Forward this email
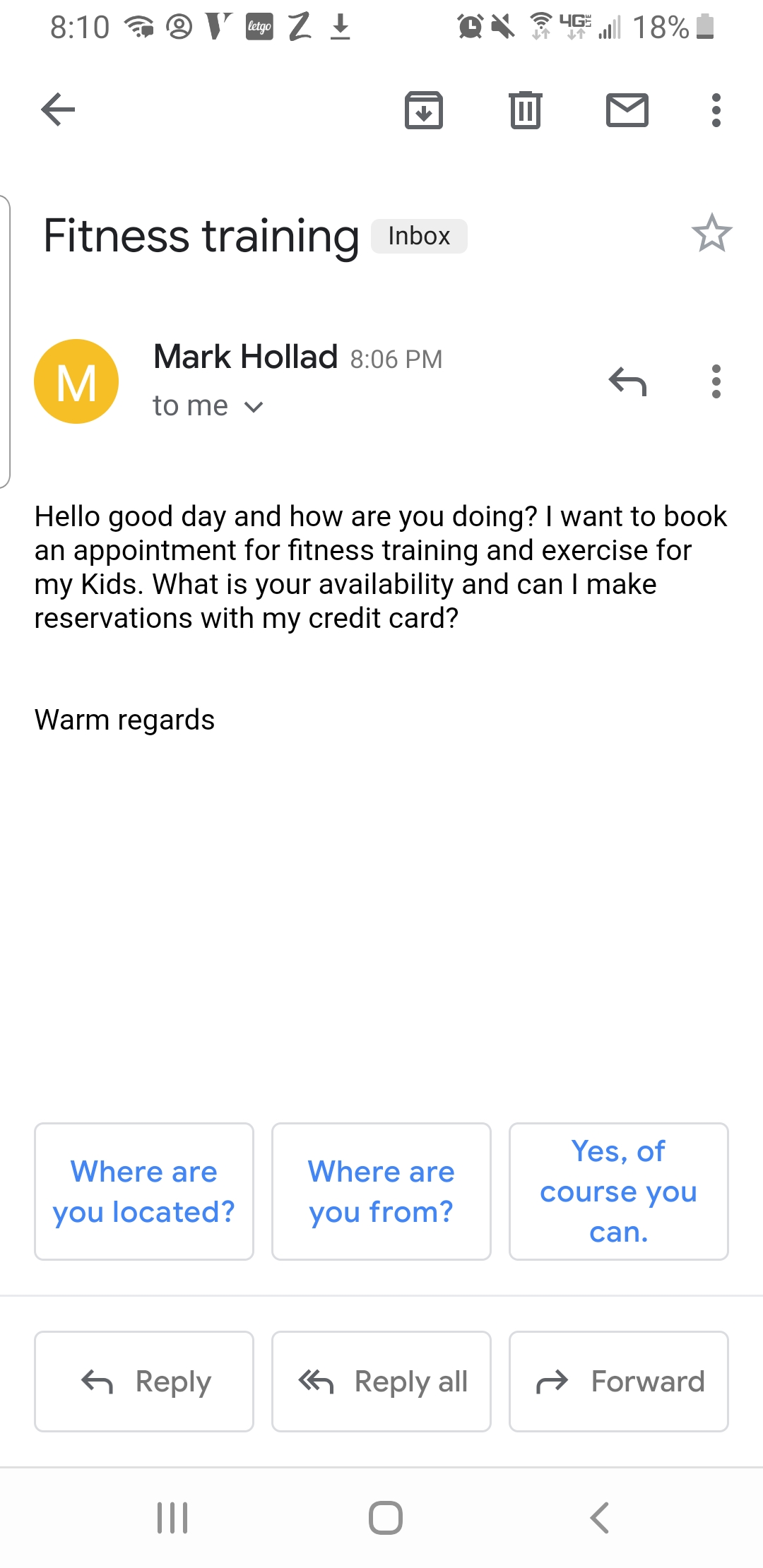The image size is (763, 1568). [618, 1381]
